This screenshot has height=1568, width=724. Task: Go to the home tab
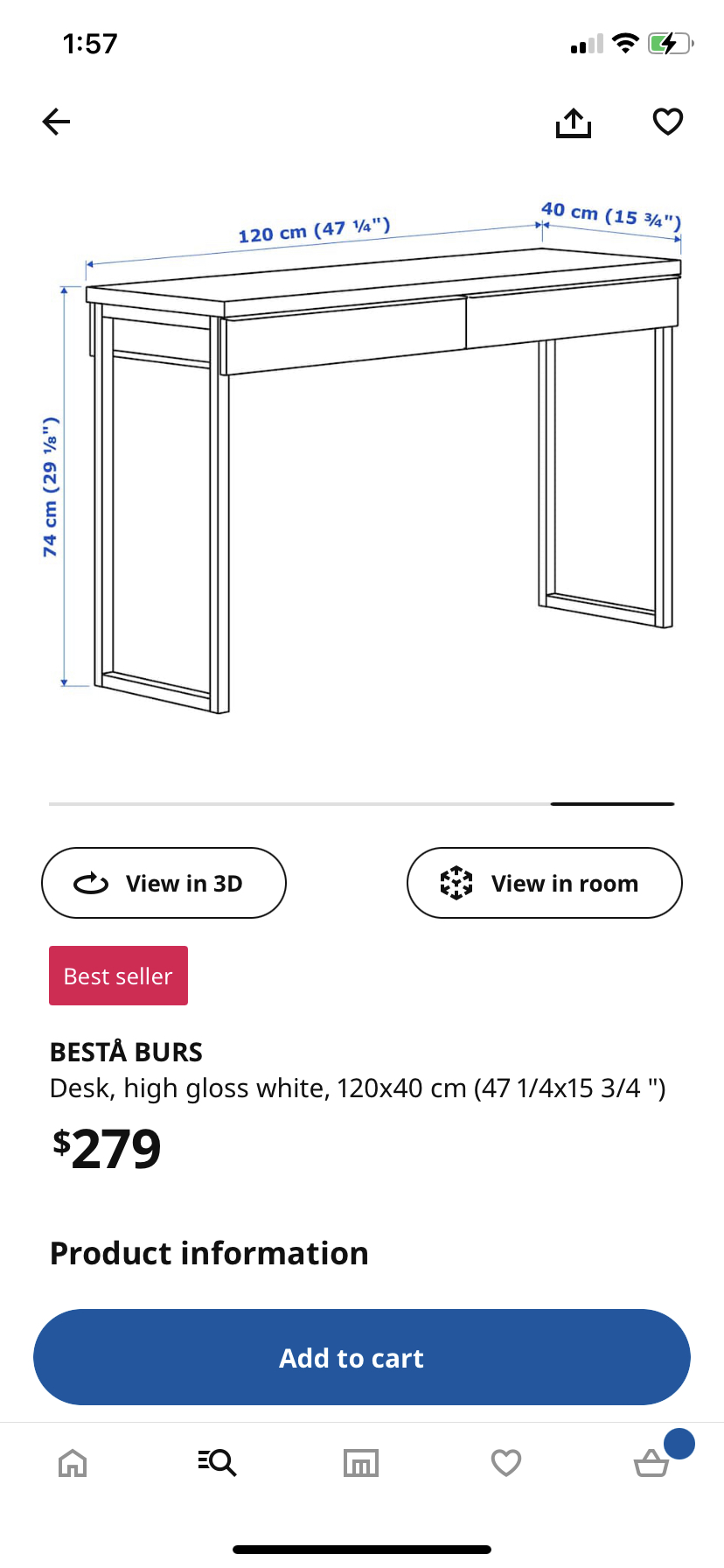[73, 1462]
